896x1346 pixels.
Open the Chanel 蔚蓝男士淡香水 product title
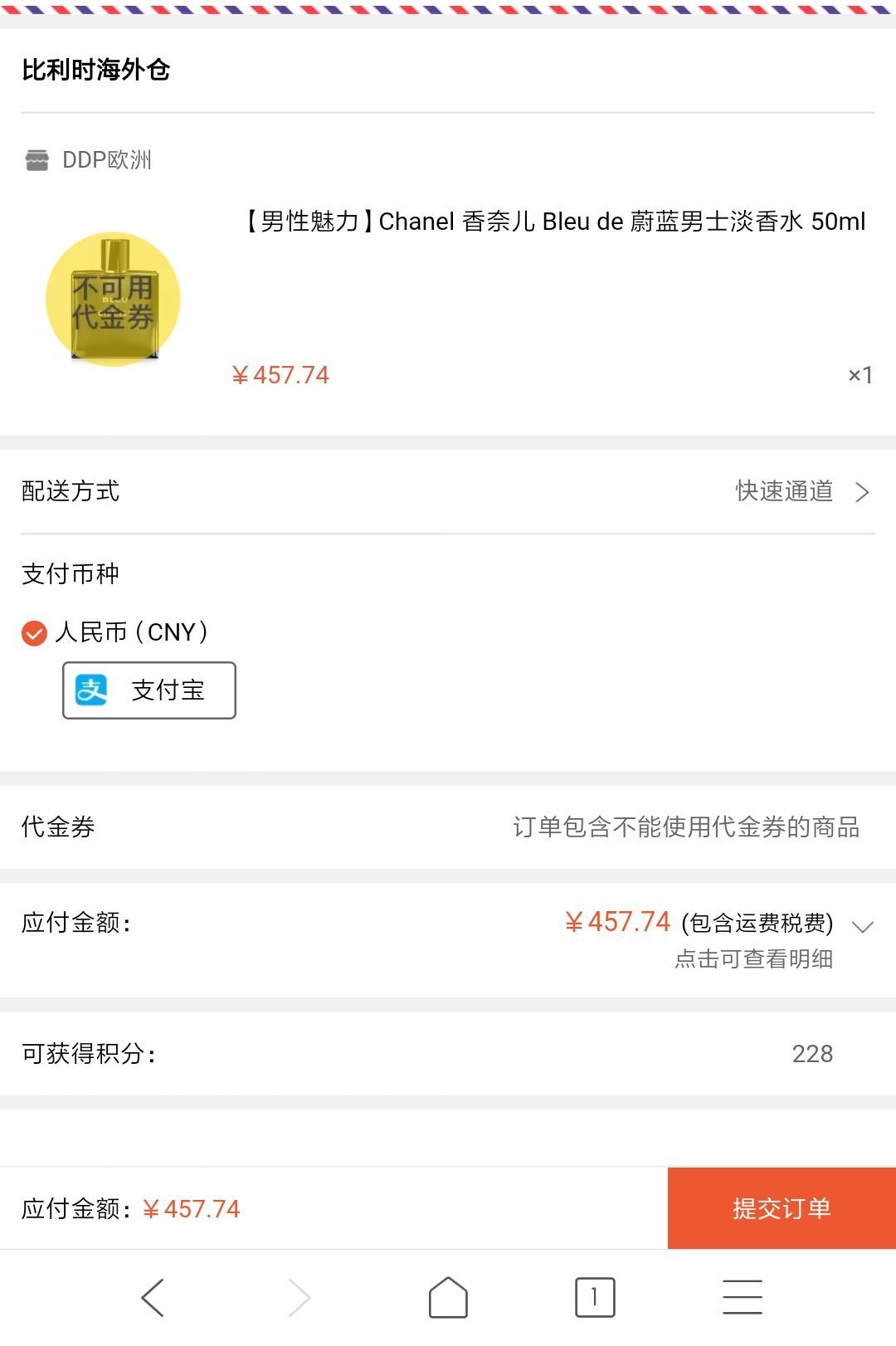pos(552,222)
